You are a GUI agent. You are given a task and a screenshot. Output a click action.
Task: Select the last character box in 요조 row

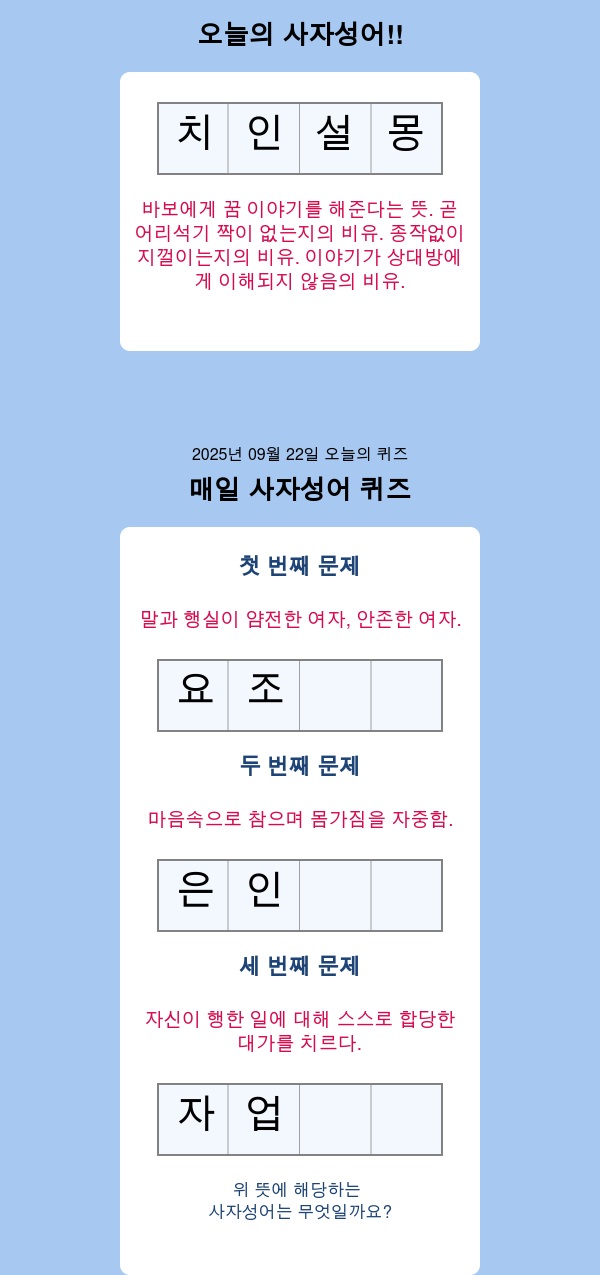point(406,695)
